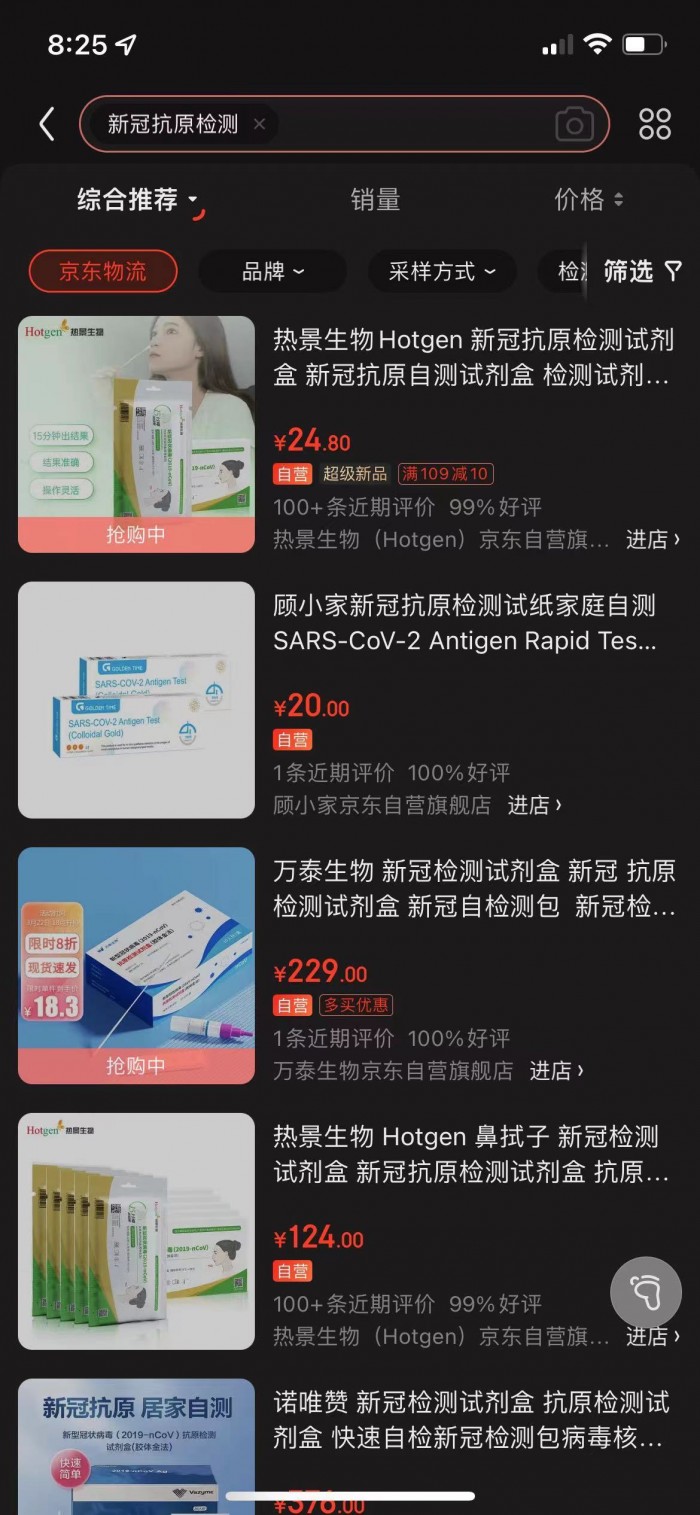The width and height of the screenshot is (700, 1515).
Task: Expand the 品牌 filter dropdown
Action: [272, 271]
